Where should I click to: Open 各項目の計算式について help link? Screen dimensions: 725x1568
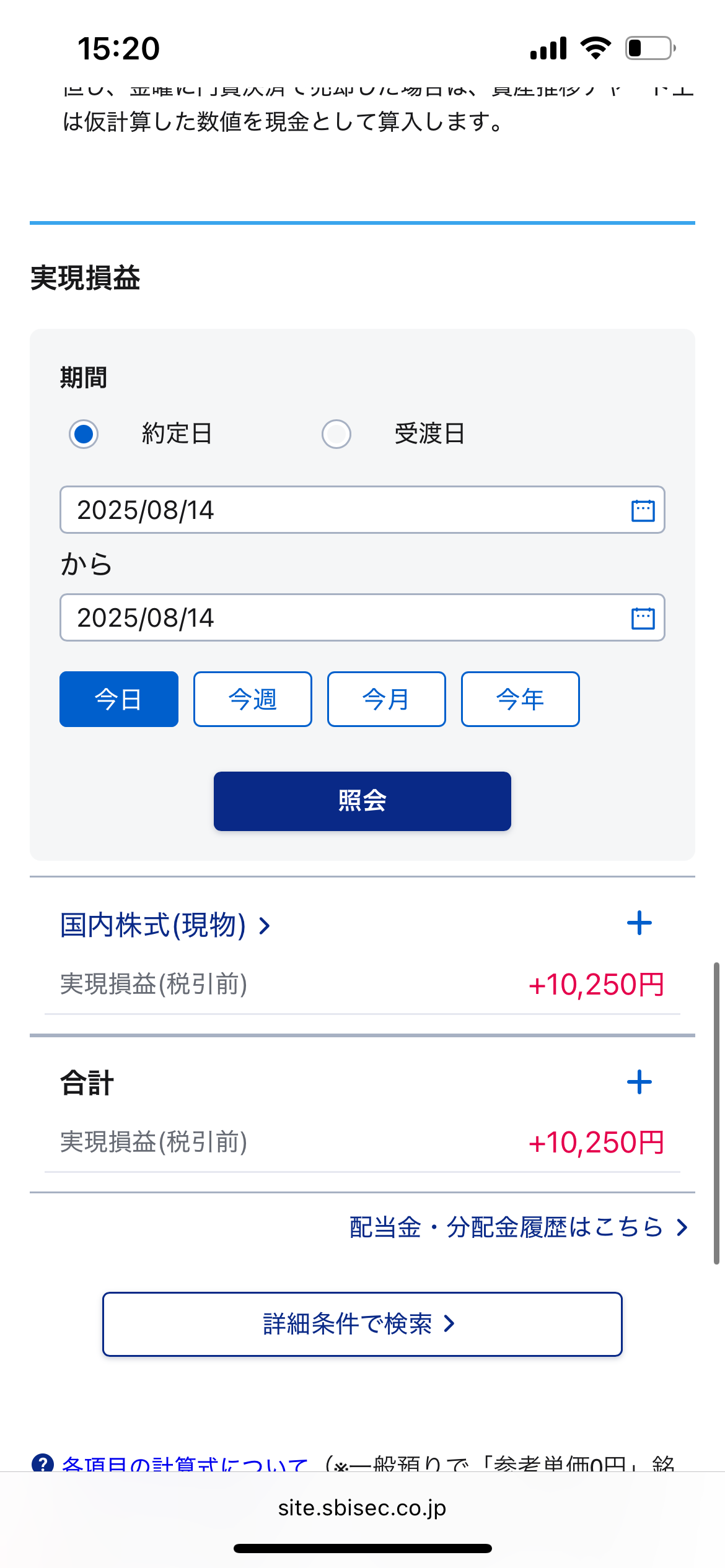[x=185, y=1463]
